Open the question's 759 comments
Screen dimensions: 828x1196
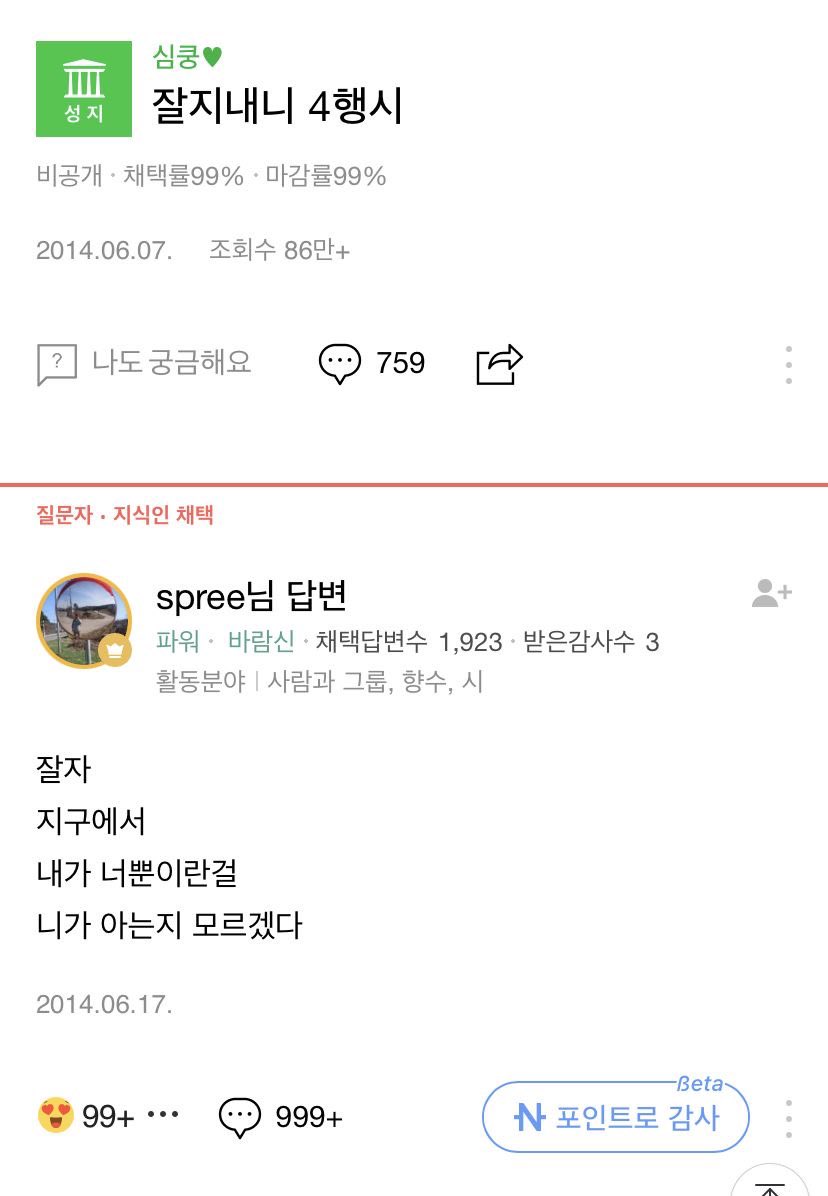371,363
